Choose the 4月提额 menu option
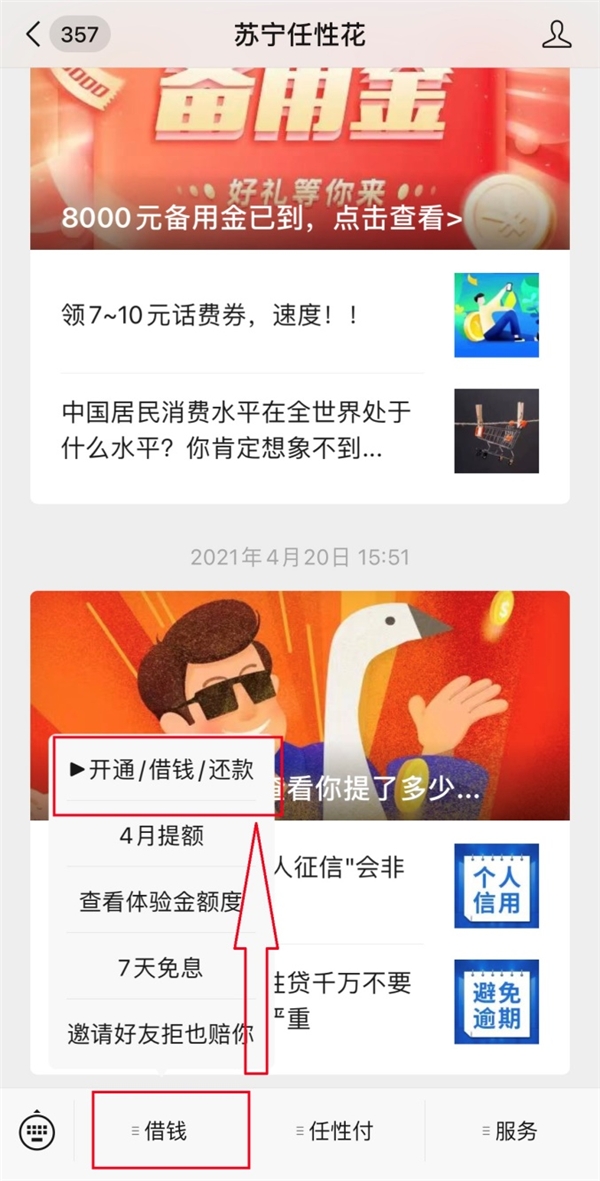 160,835
